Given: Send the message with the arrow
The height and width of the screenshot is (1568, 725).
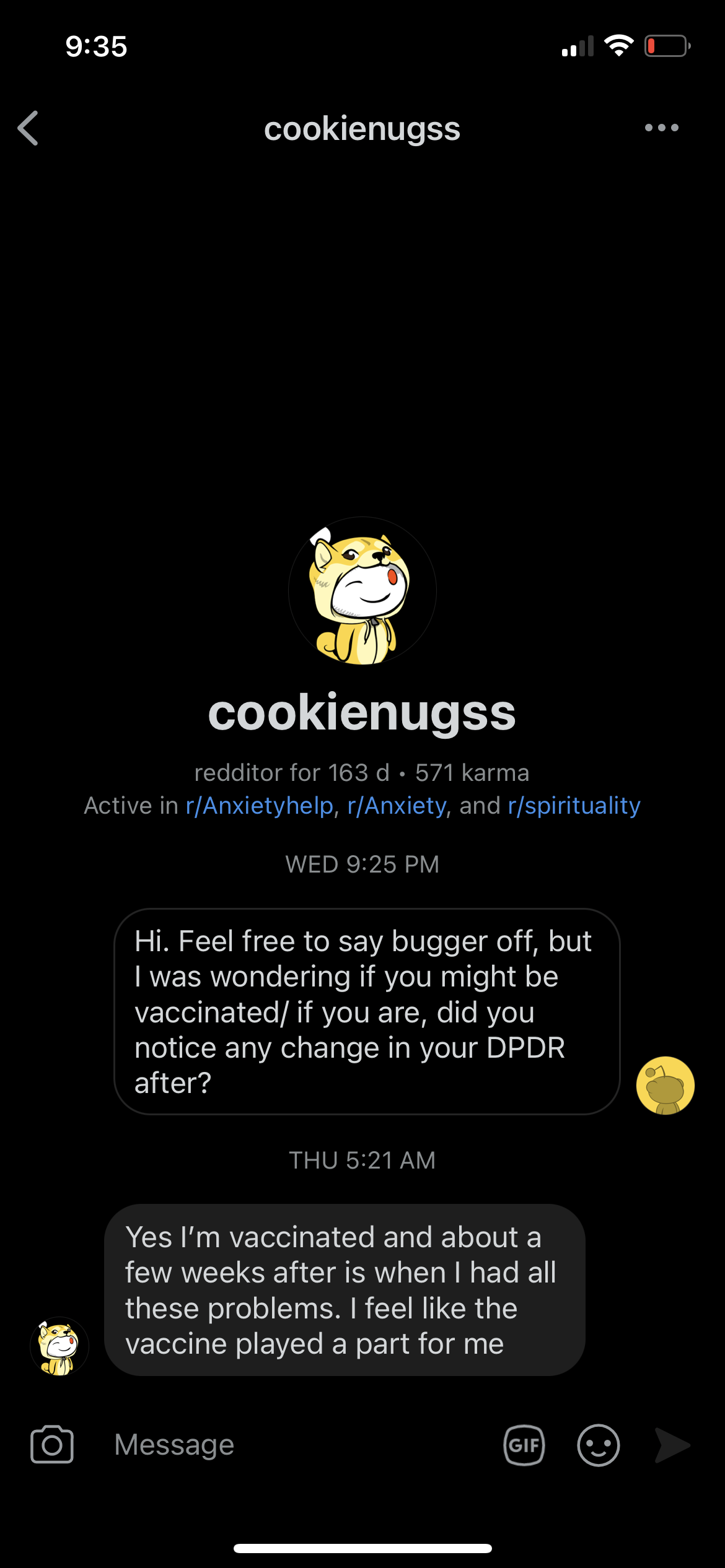Looking at the screenshot, I should [x=672, y=1445].
